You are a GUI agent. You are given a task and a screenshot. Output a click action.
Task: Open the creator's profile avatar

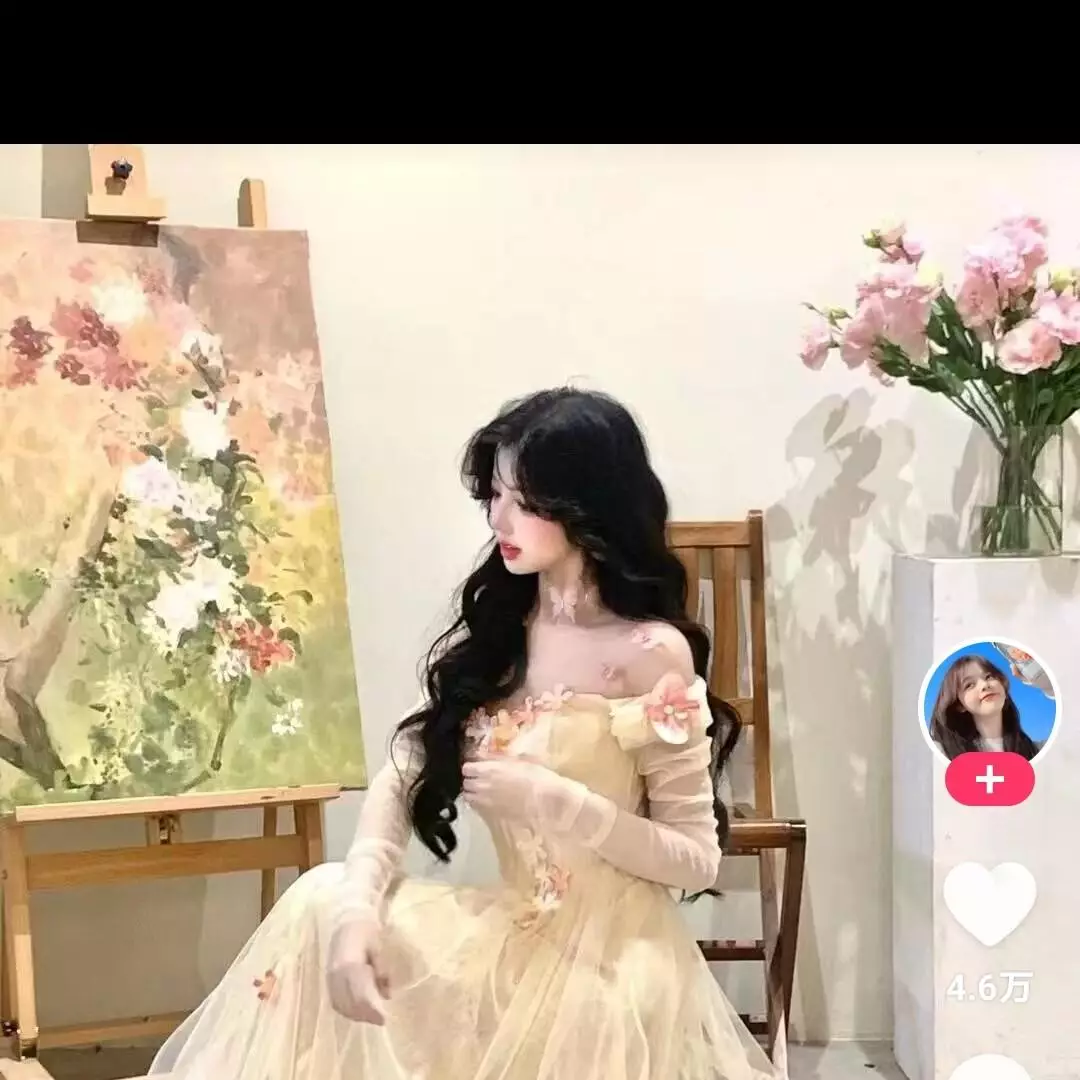coord(989,705)
